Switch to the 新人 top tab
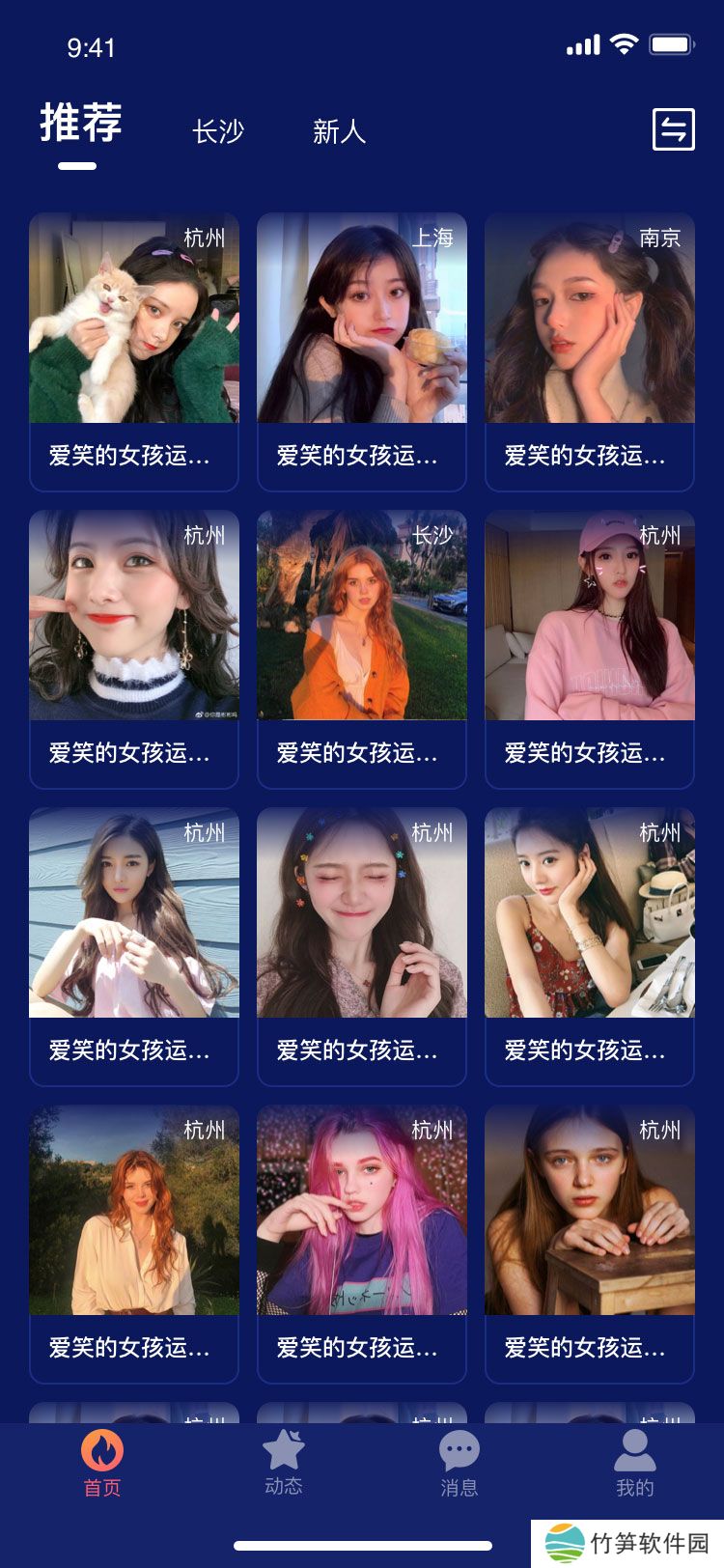Screen dimensions: 724x1568 [339, 131]
